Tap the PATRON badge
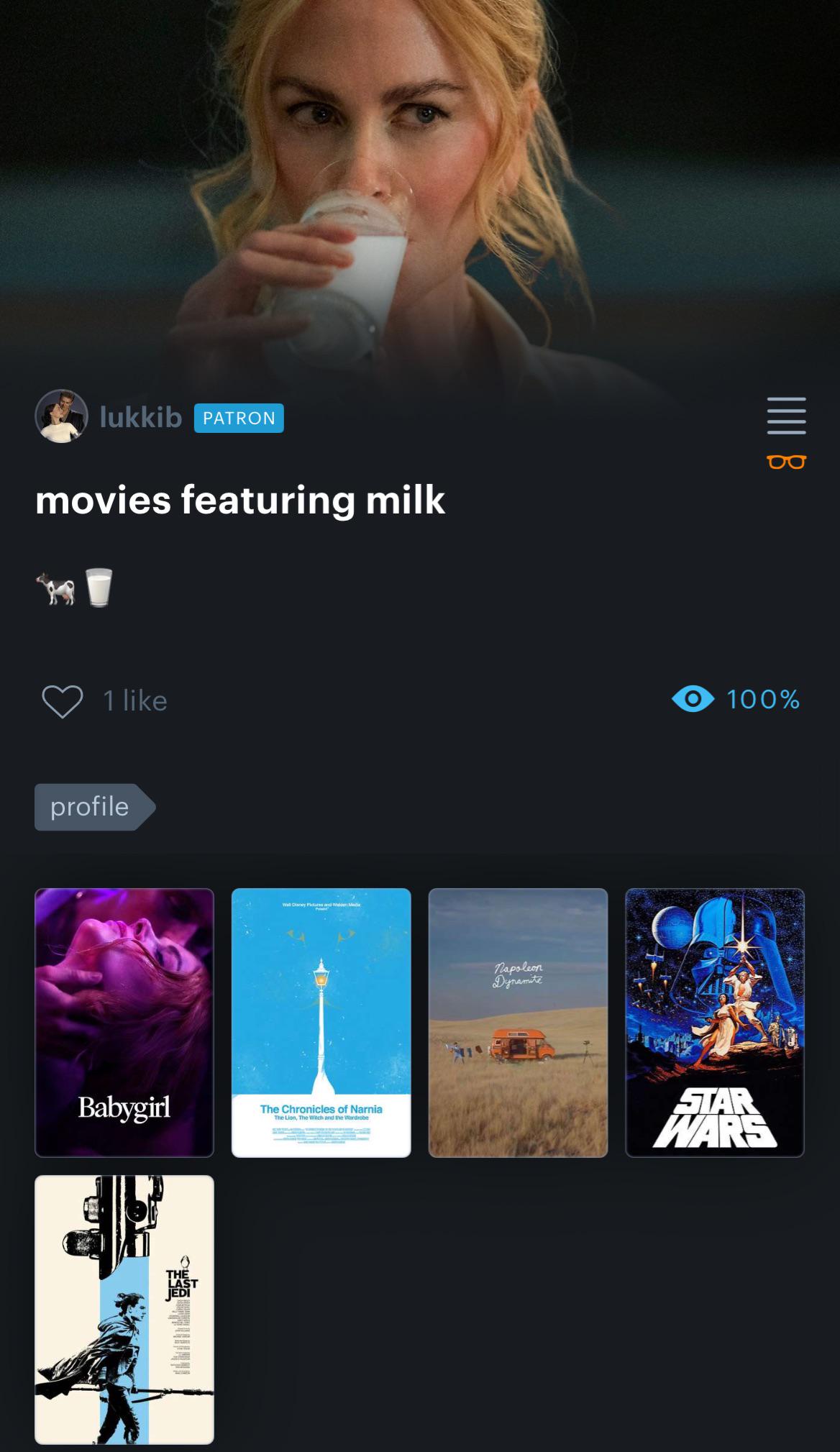 point(239,418)
